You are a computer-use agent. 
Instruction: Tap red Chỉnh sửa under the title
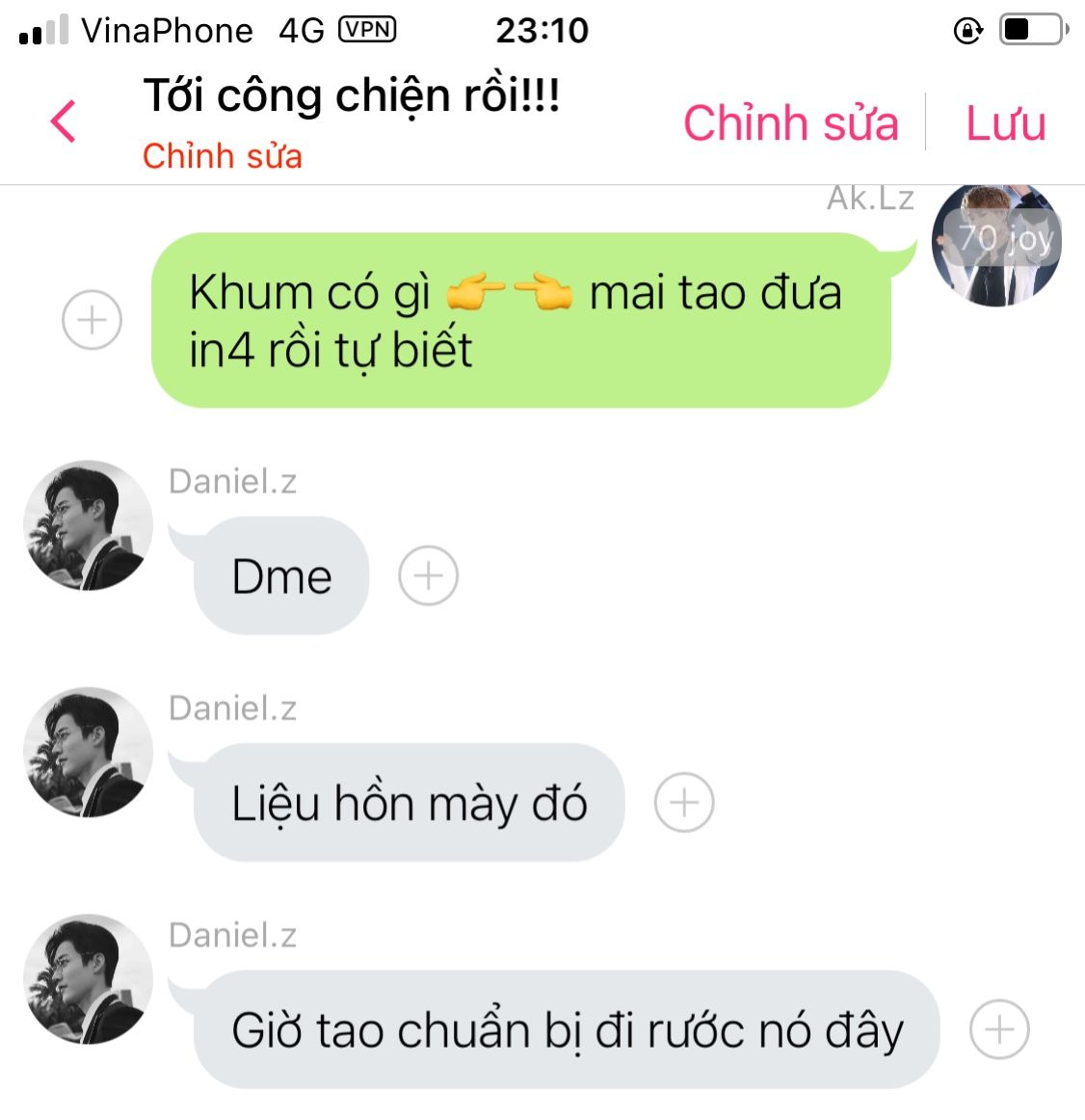tap(223, 156)
